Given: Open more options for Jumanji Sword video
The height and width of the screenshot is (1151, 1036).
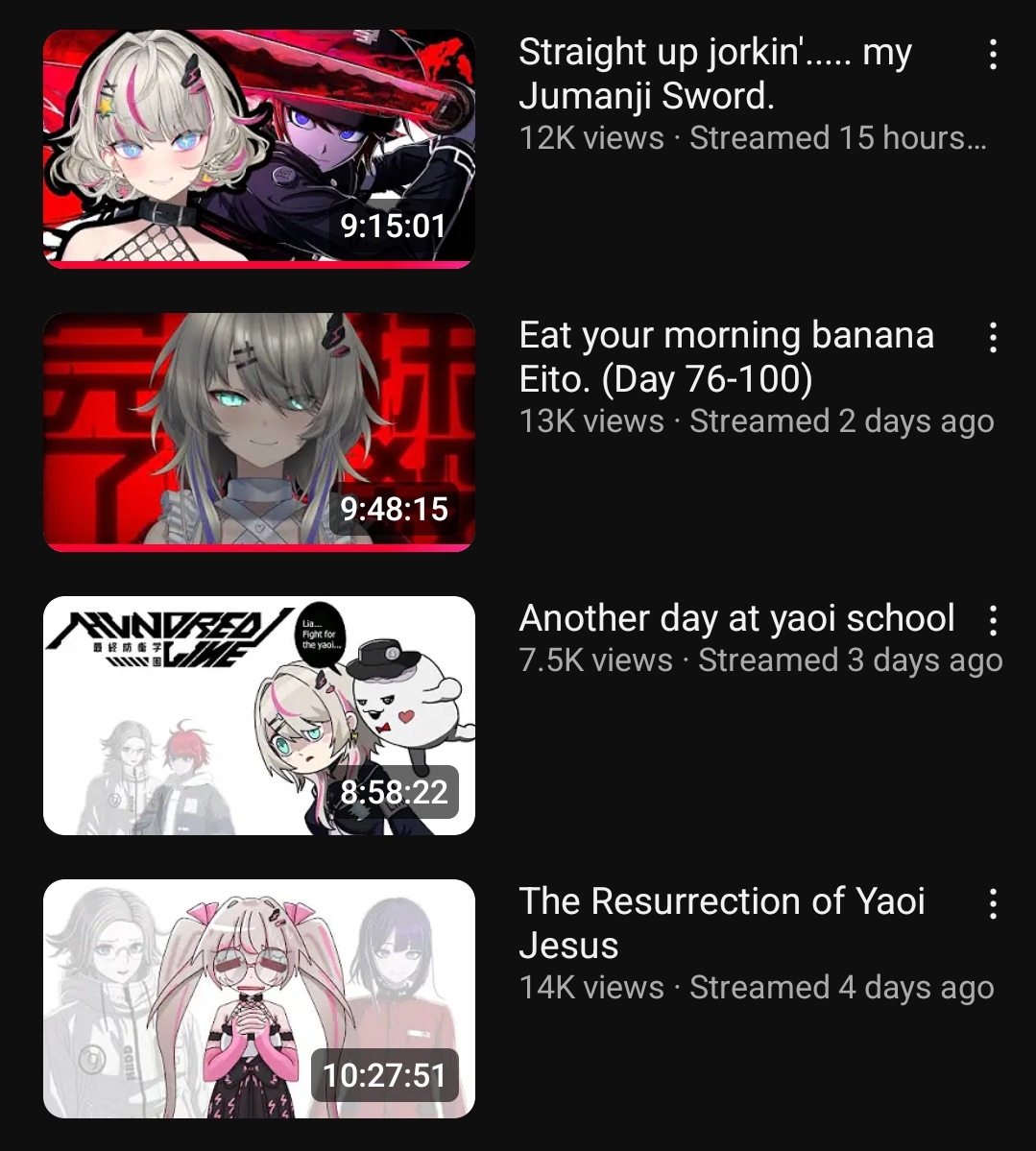Looking at the screenshot, I should pyautogui.click(x=993, y=55).
